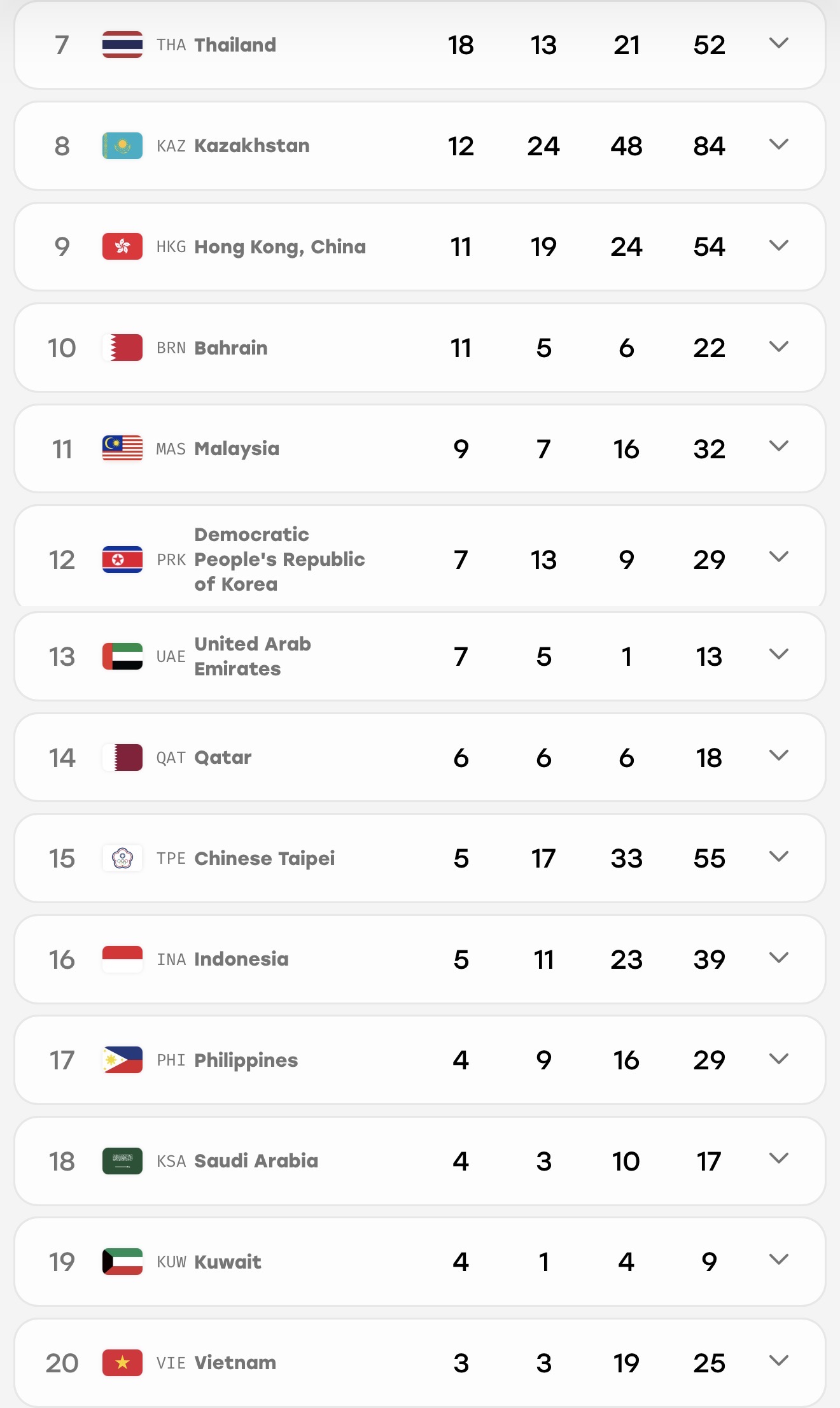Expand the Philippines medal row
Image resolution: width=840 pixels, height=1408 pixels.
point(778,1059)
